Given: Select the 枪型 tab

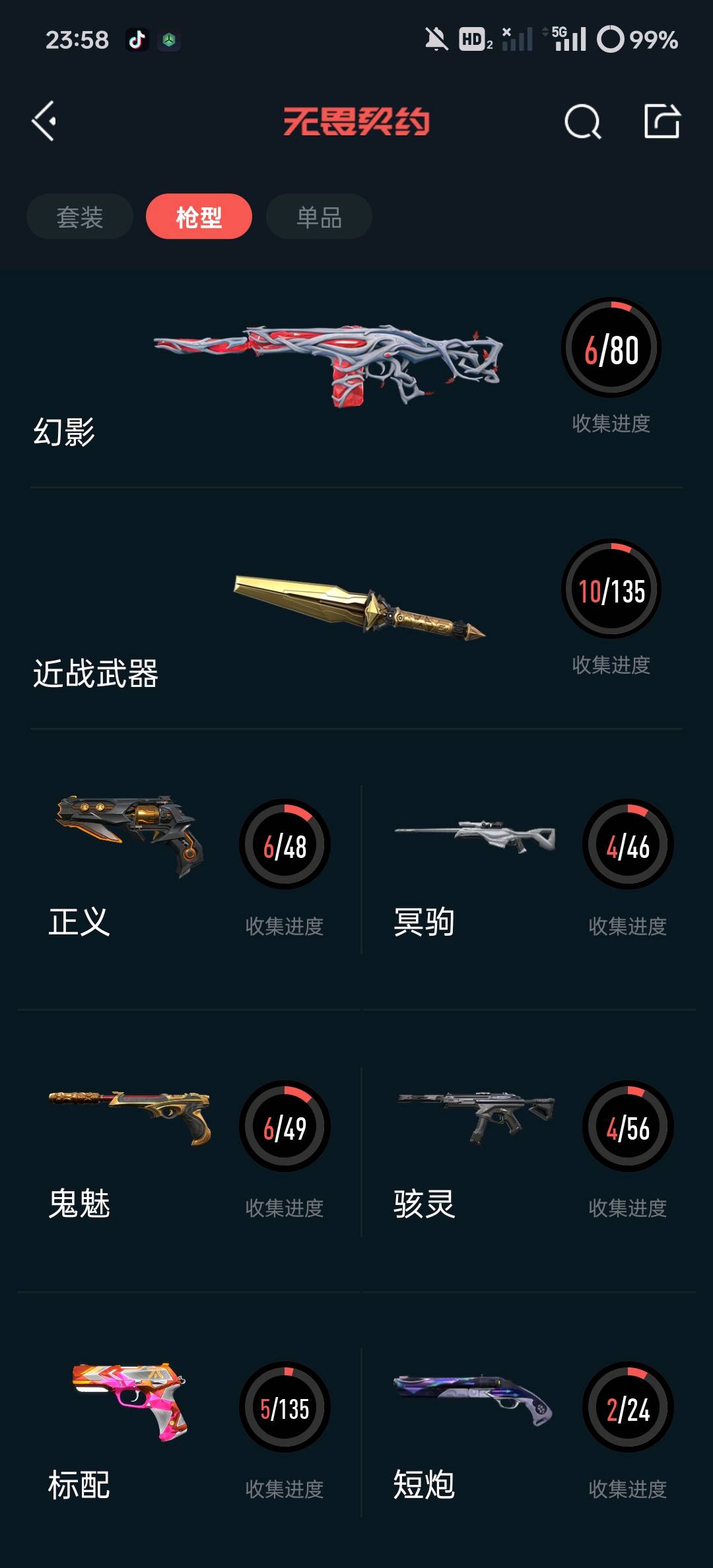Looking at the screenshot, I should click(199, 216).
